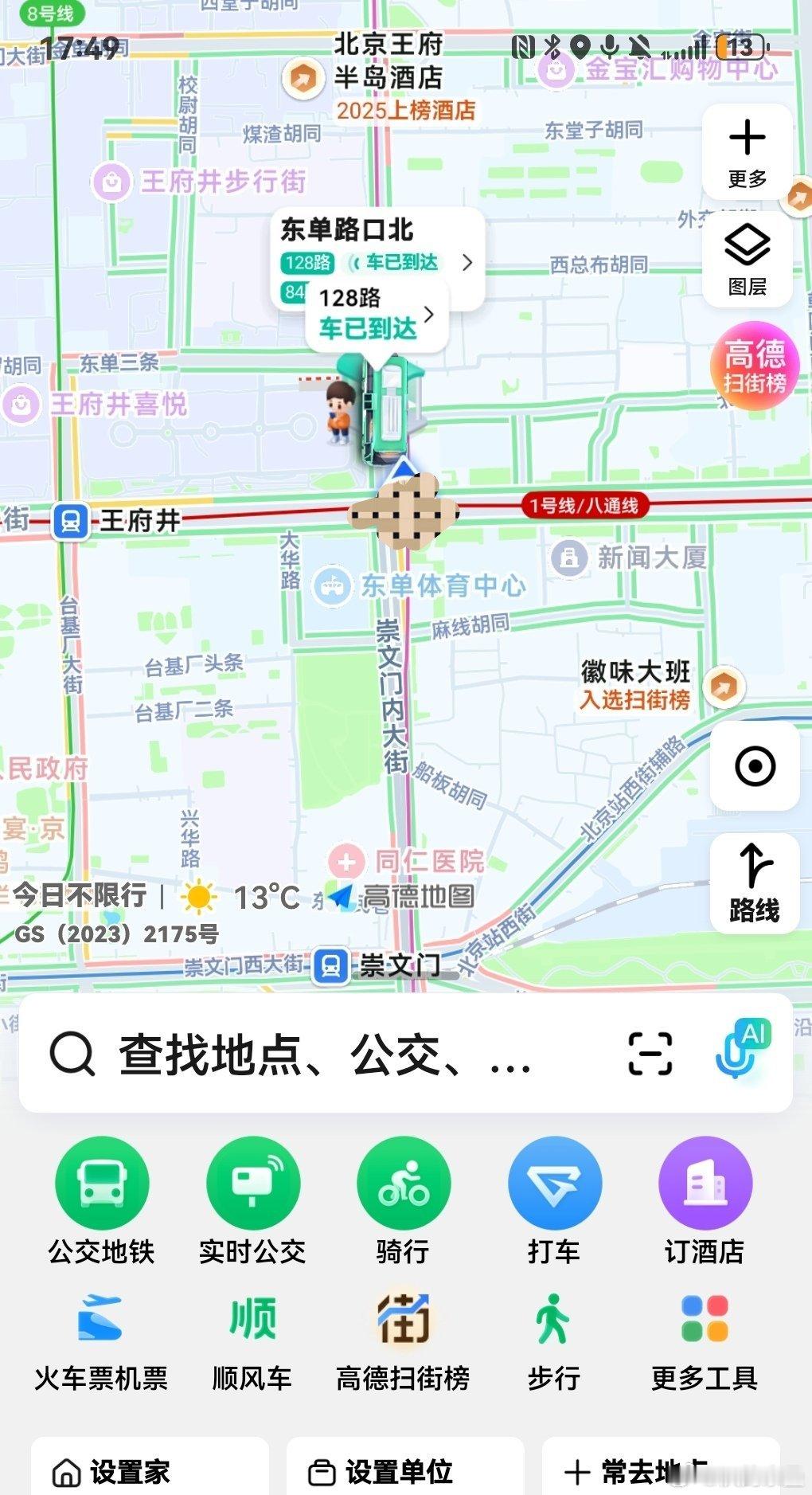Tap the 高德扫街榜 street ranking icon

[404, 1318]
